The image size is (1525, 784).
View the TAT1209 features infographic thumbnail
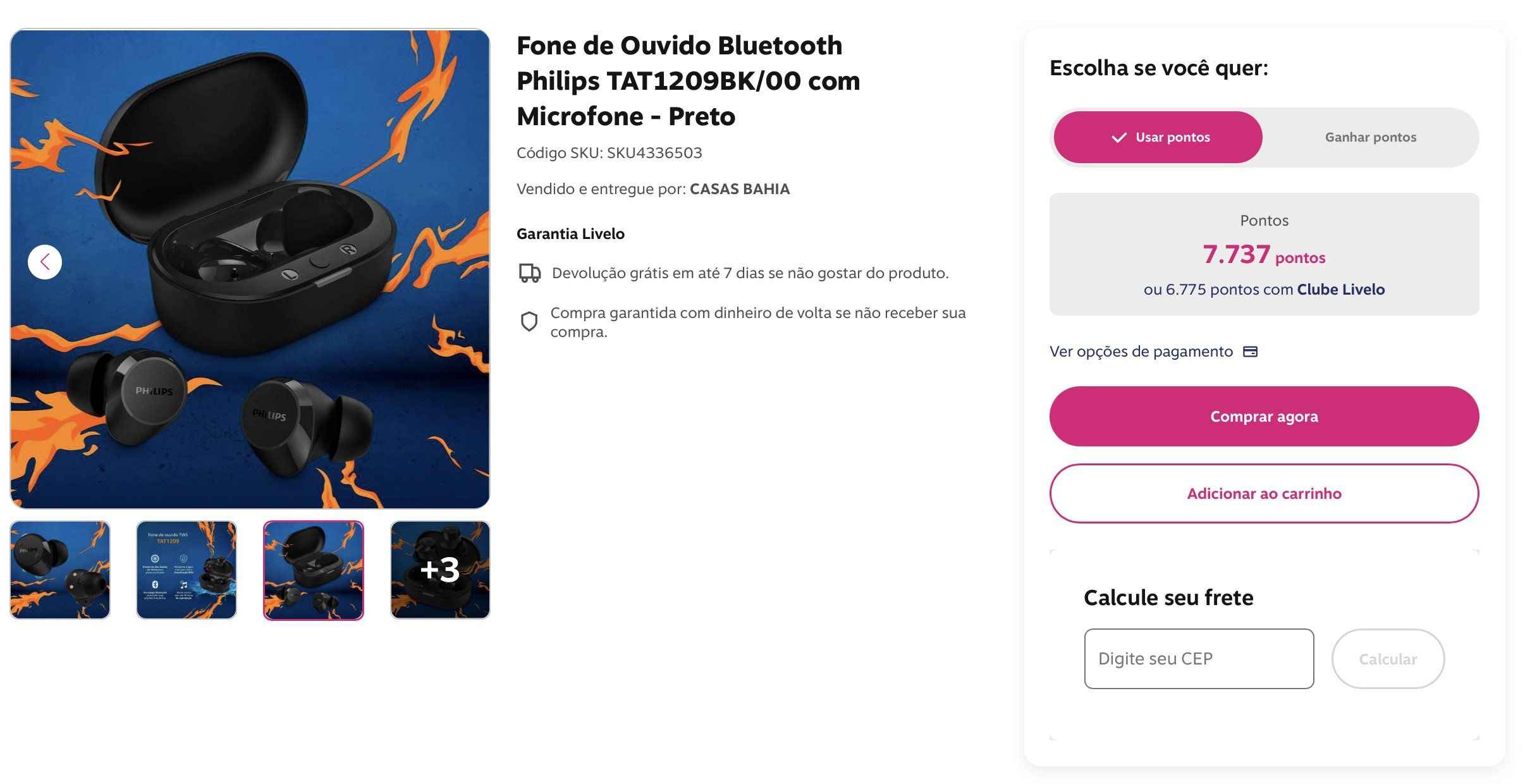187,570
